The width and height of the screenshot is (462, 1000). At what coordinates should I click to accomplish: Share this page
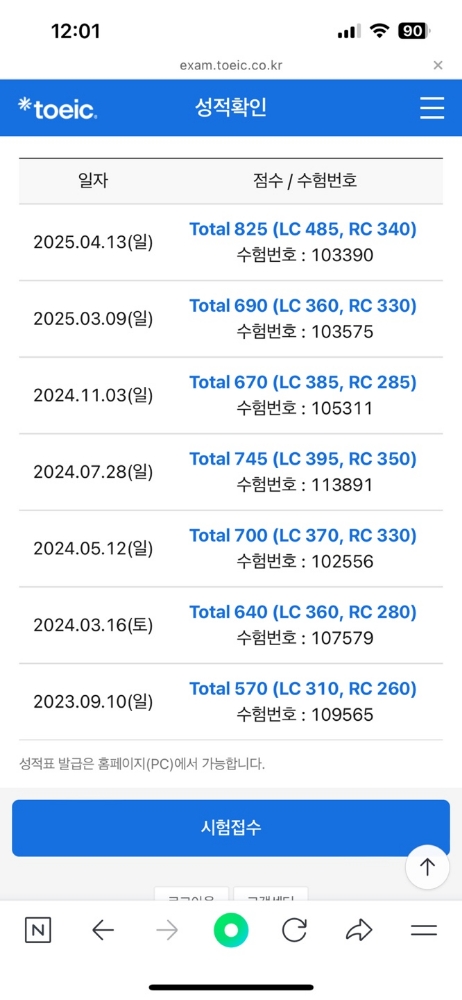tap(359, 930)
